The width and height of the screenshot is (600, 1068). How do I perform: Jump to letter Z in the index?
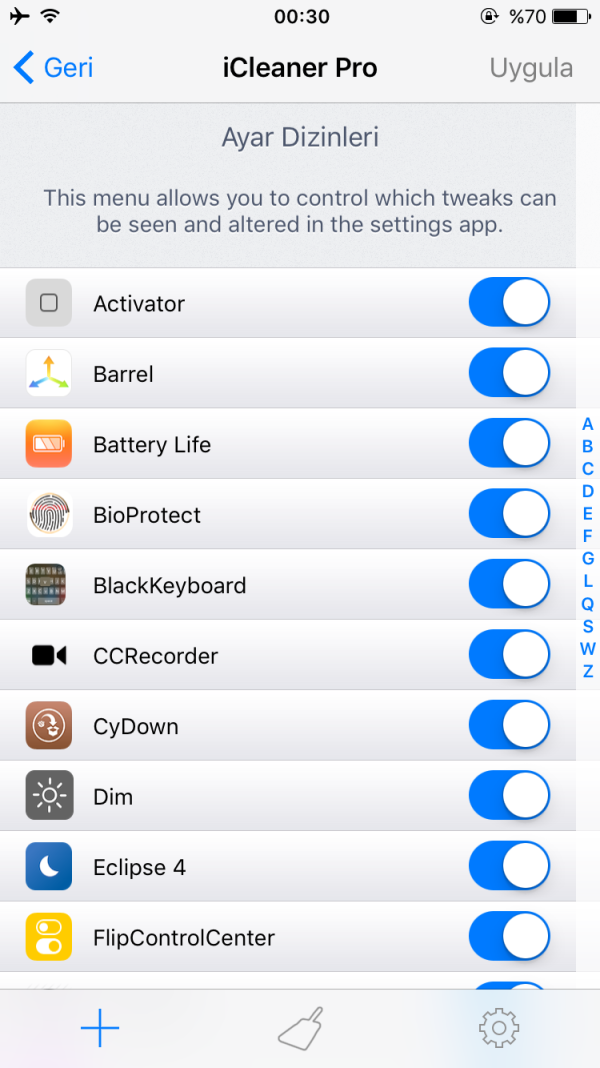(588, 672)
